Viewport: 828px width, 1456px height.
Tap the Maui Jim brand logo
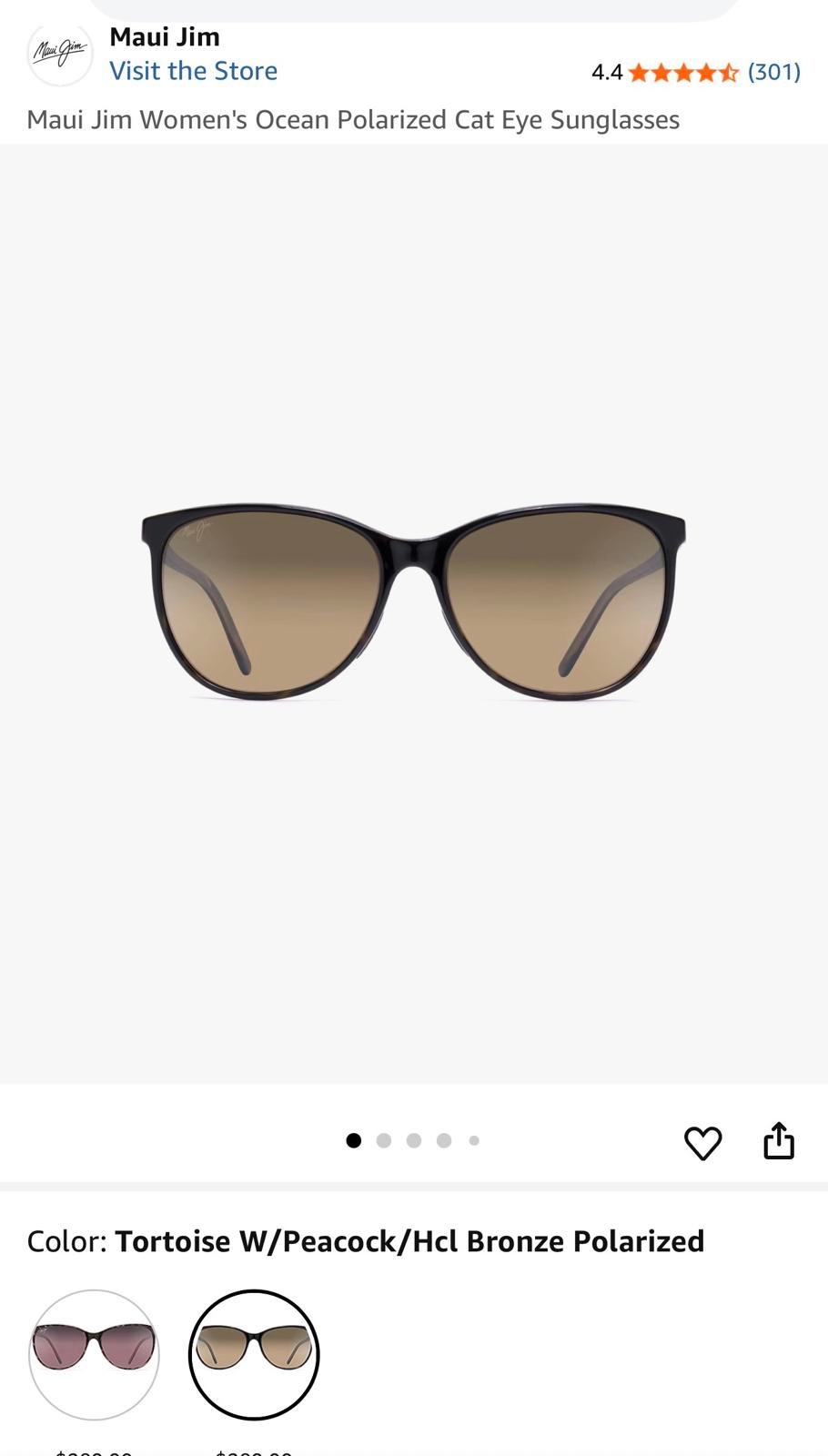(60, 54)
